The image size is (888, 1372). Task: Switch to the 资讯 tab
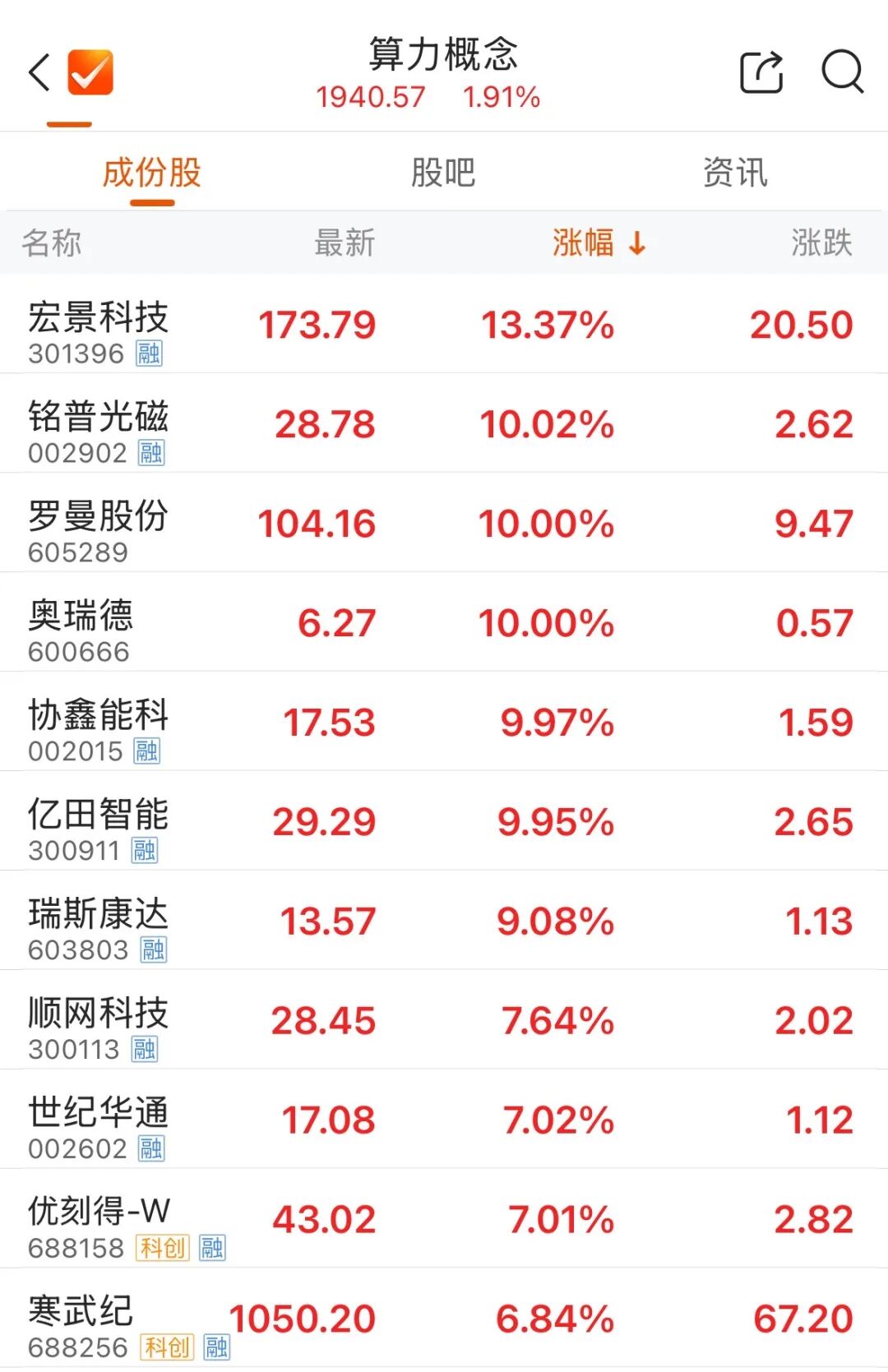tap(735, 173)
